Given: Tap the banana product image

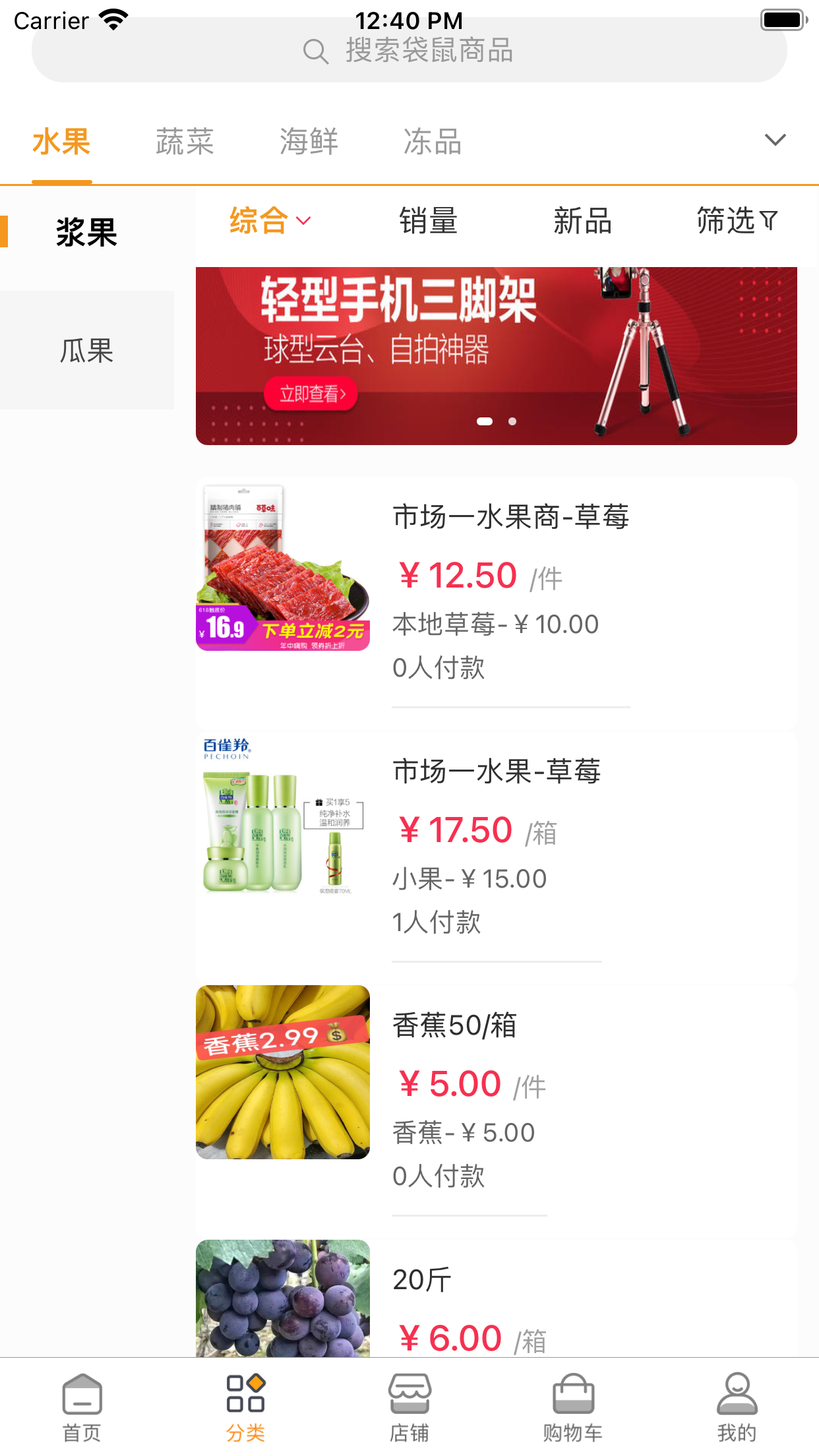Looking at the screenshot, I should point(282,1072).
